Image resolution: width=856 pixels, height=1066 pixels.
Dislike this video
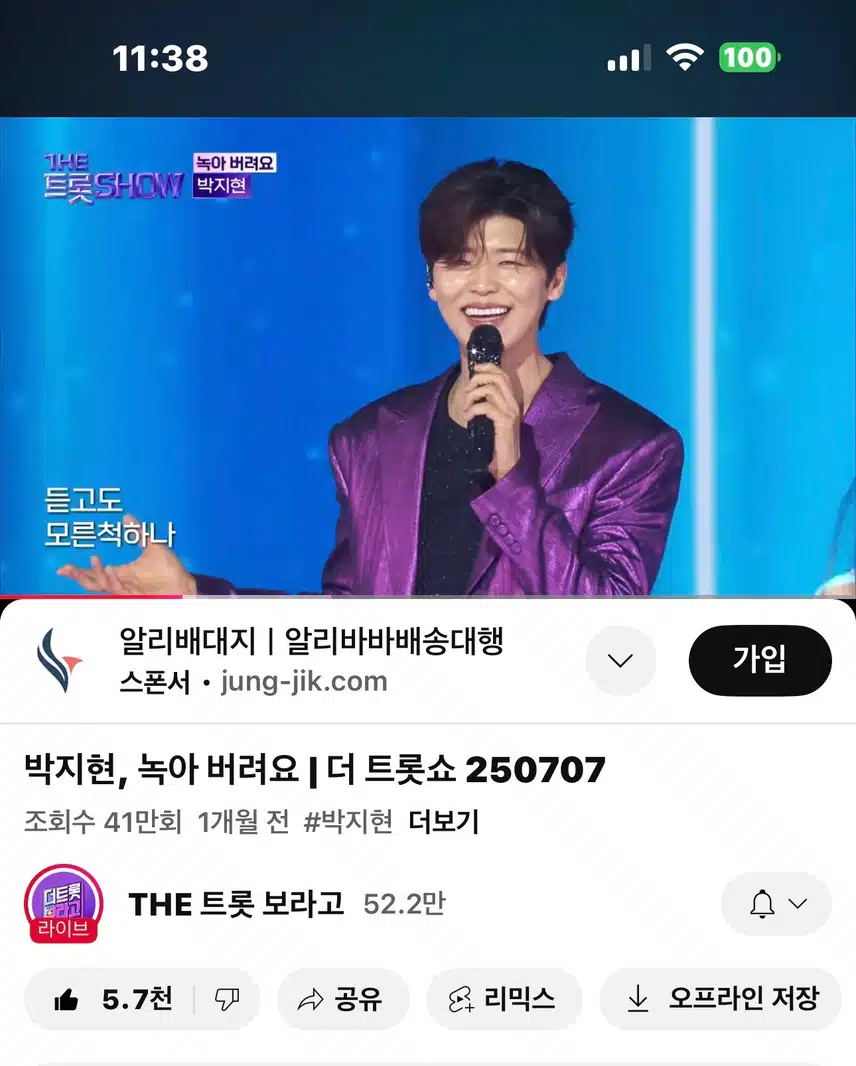(228, 999)
